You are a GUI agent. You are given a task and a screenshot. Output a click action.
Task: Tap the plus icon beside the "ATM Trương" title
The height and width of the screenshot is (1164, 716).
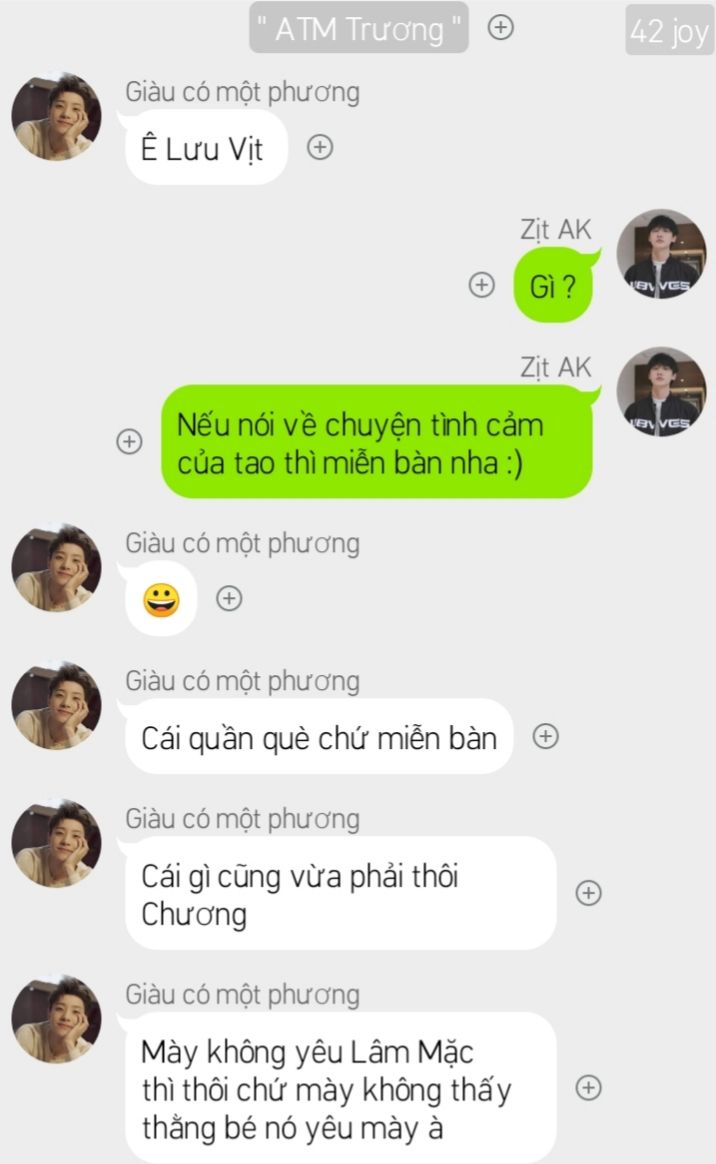click(x=501, y=27)
